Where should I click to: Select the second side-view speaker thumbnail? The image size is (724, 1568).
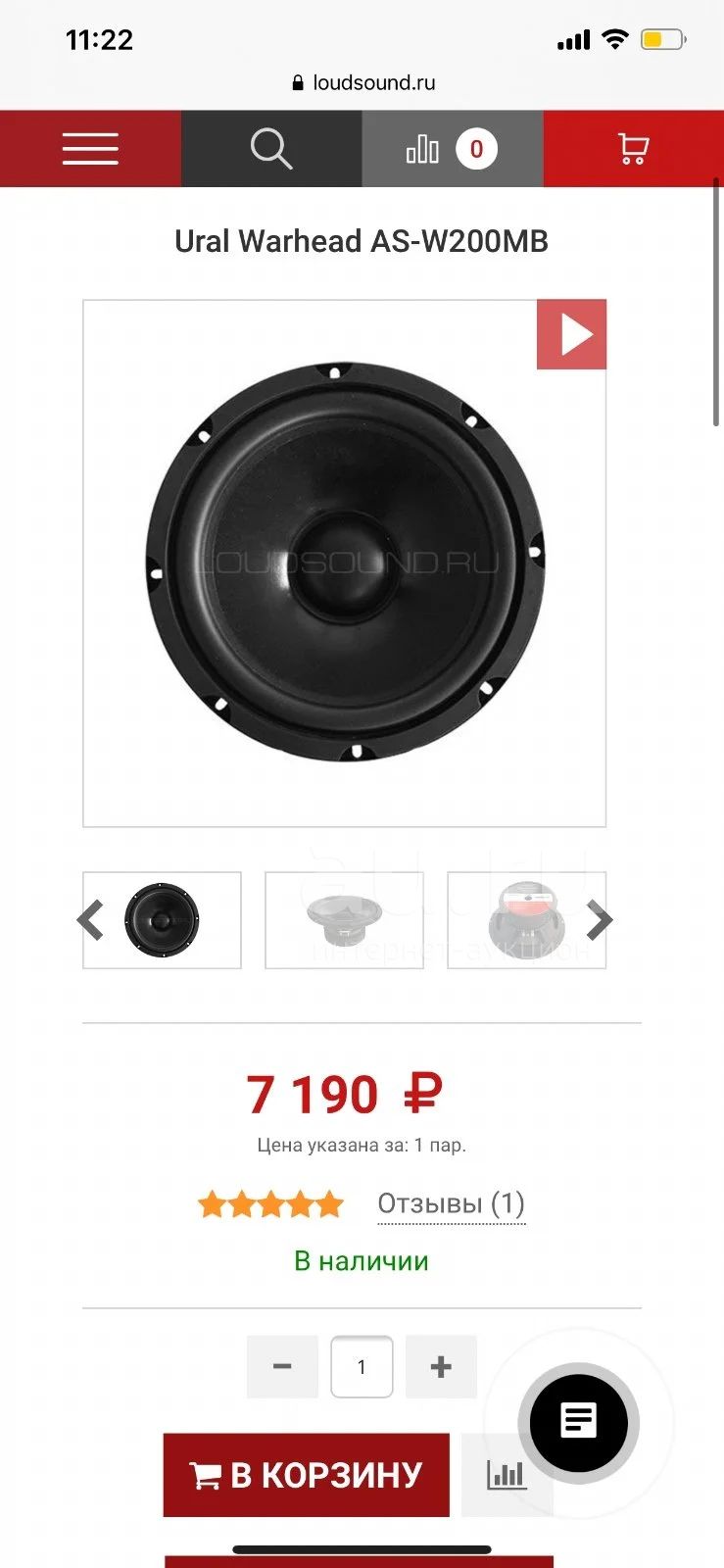[344, 920]
